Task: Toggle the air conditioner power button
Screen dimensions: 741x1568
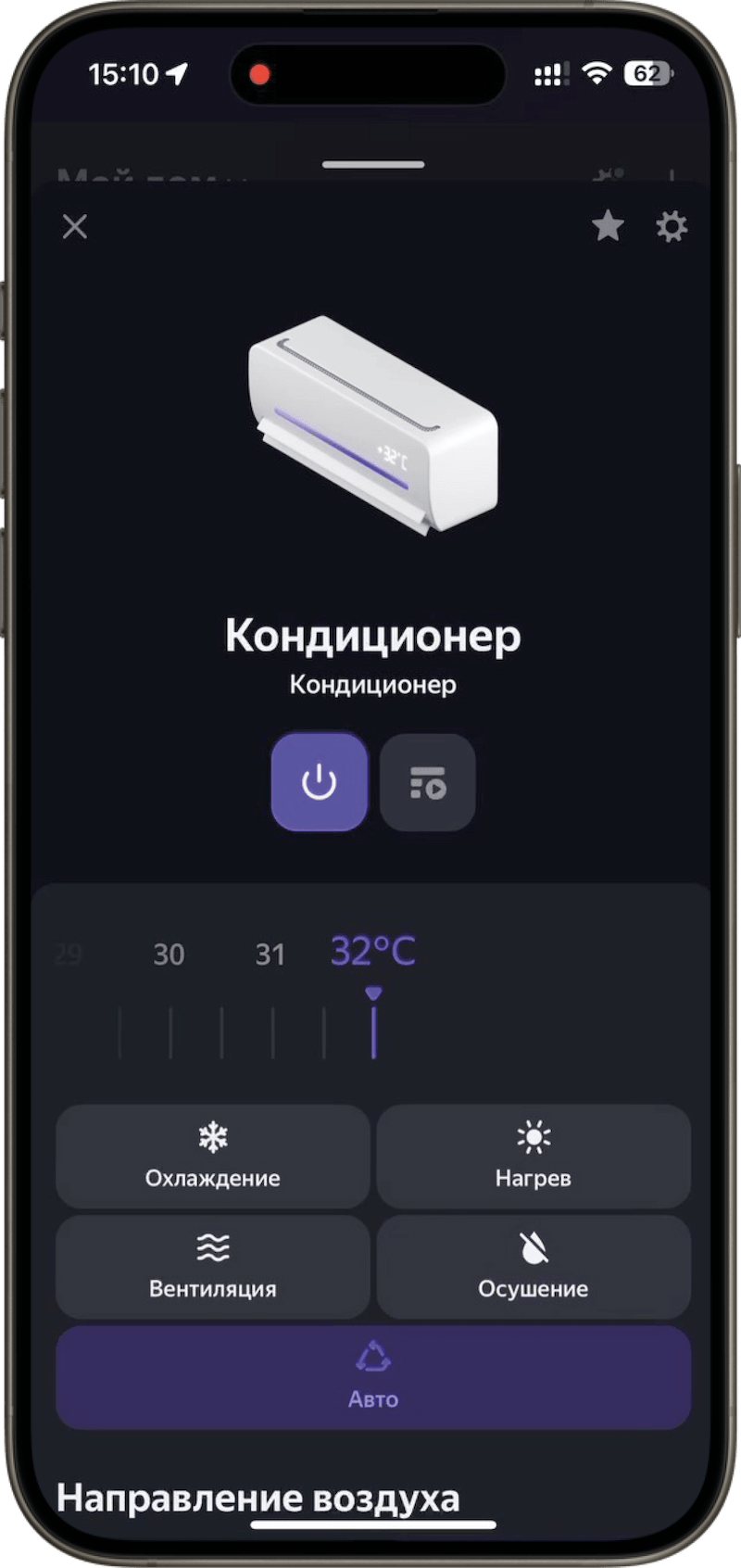Action: pyautogui.click(x=320, y=782)
